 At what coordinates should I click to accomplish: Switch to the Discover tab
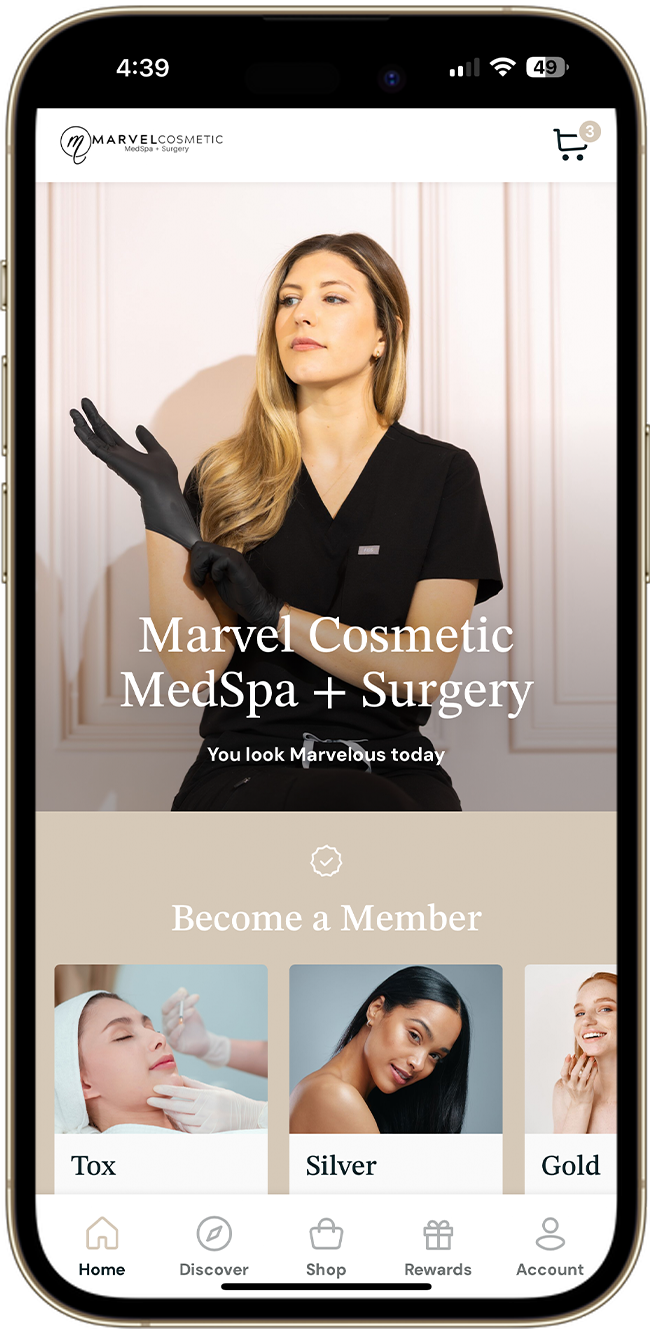(x=214, y=1247)
